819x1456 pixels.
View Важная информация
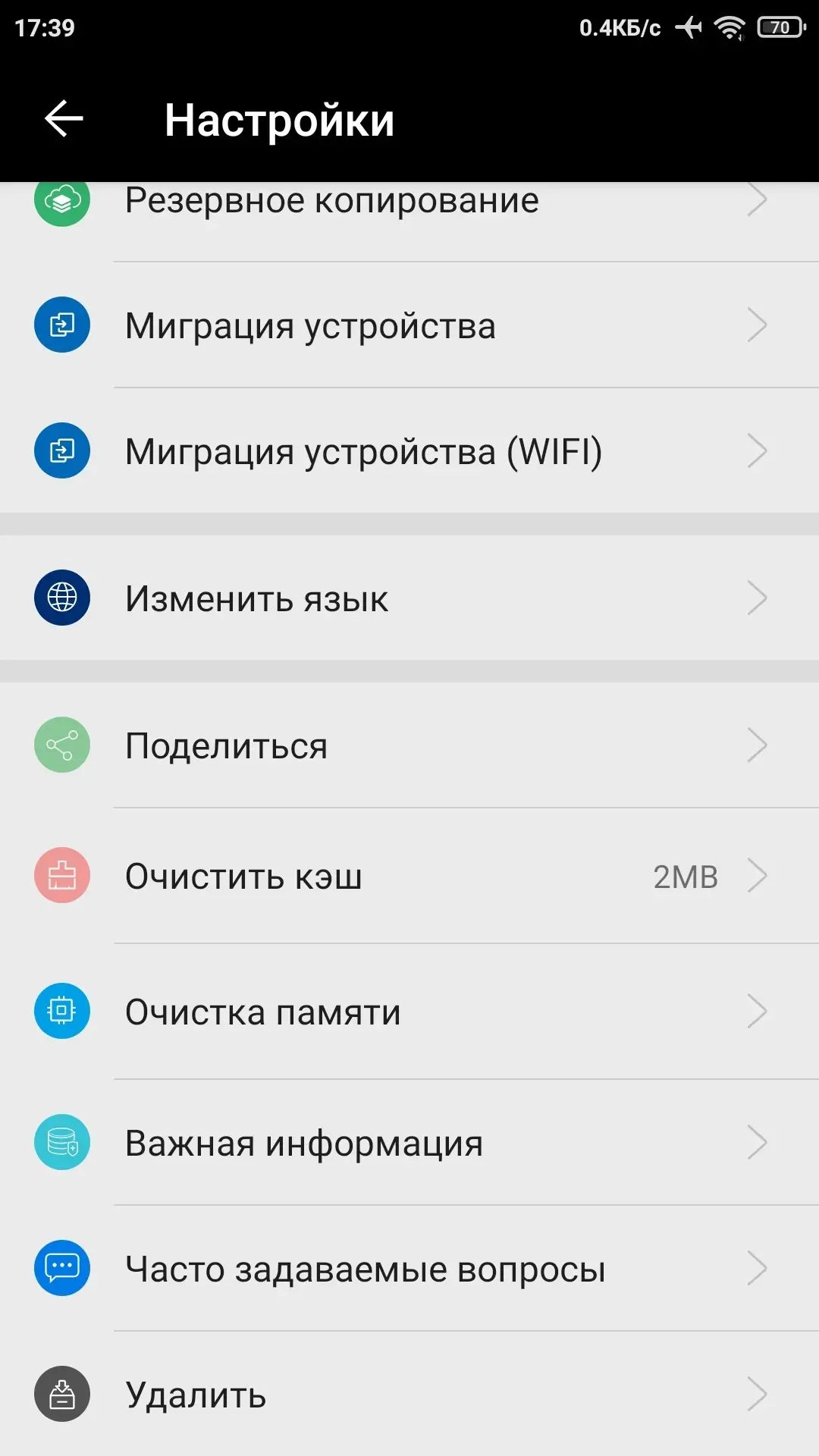[x=409, y=1143]
